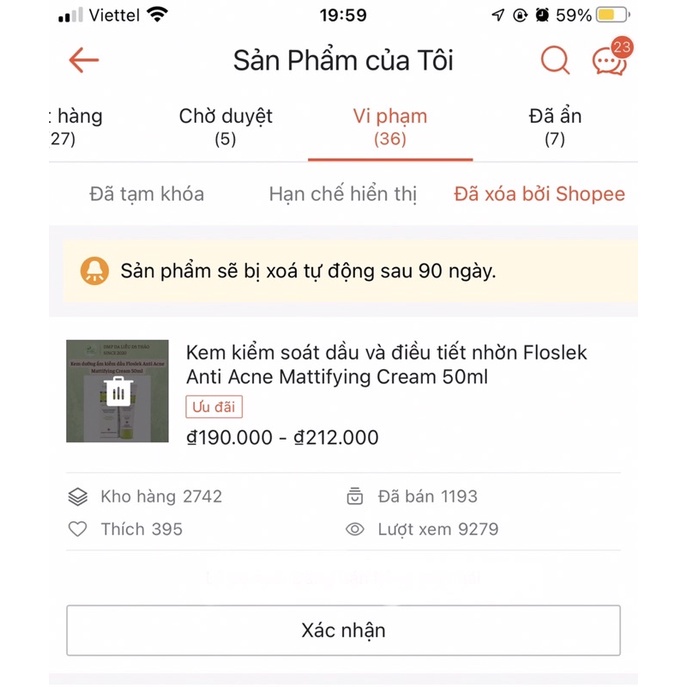This screenshot has height=687, width=687.
Task: Open chat messages with 23 badge
Action: [x=610, y=60]
